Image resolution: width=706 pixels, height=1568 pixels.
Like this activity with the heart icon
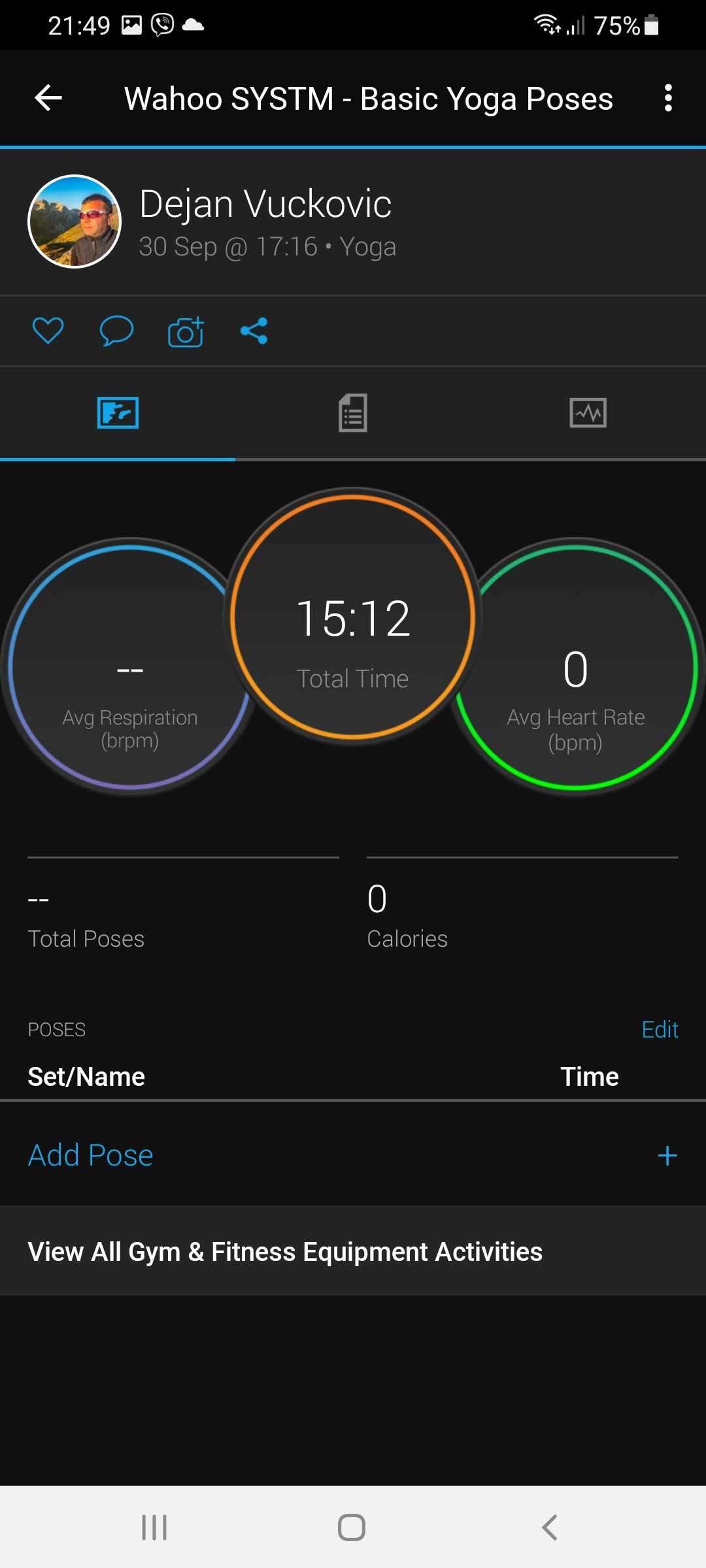[48, 331]
